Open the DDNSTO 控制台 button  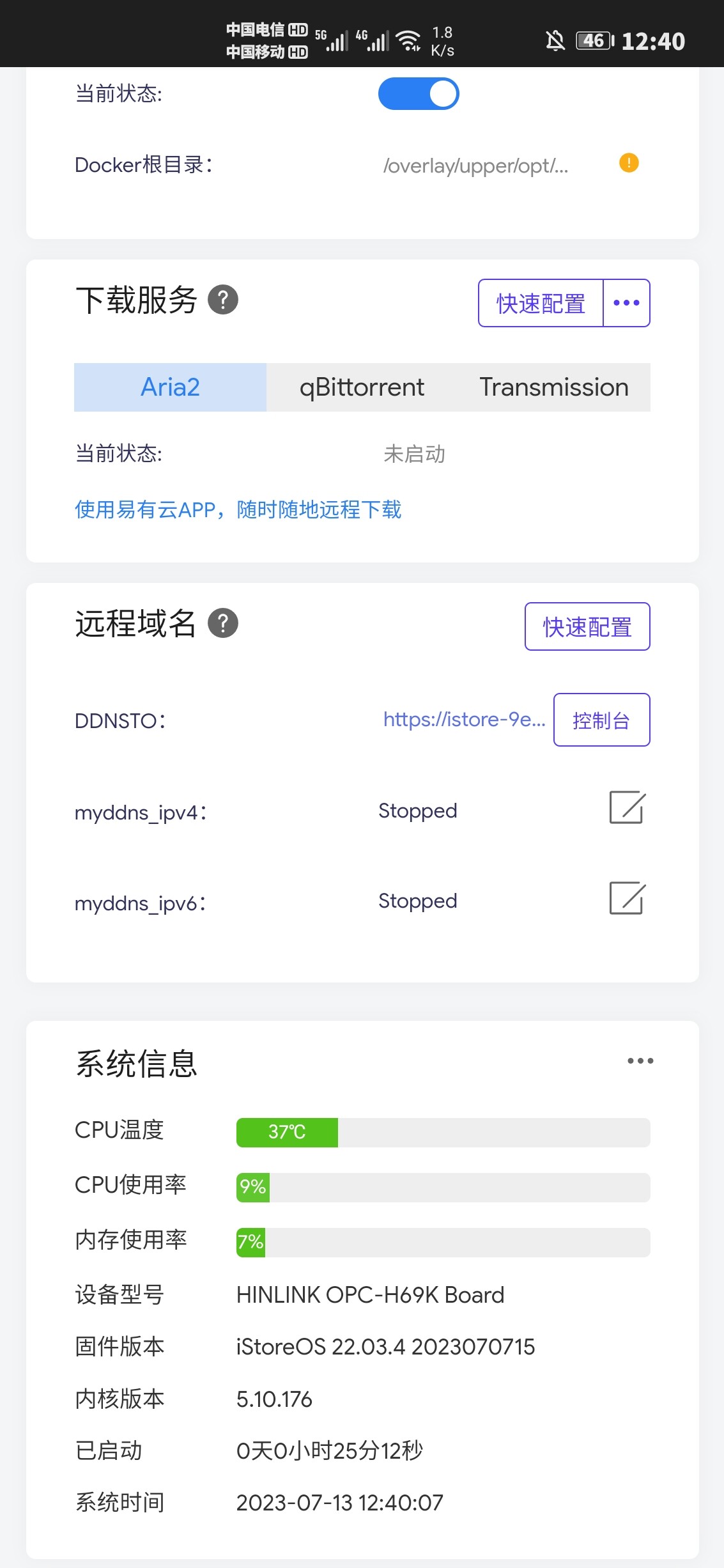tap(601, 720)
